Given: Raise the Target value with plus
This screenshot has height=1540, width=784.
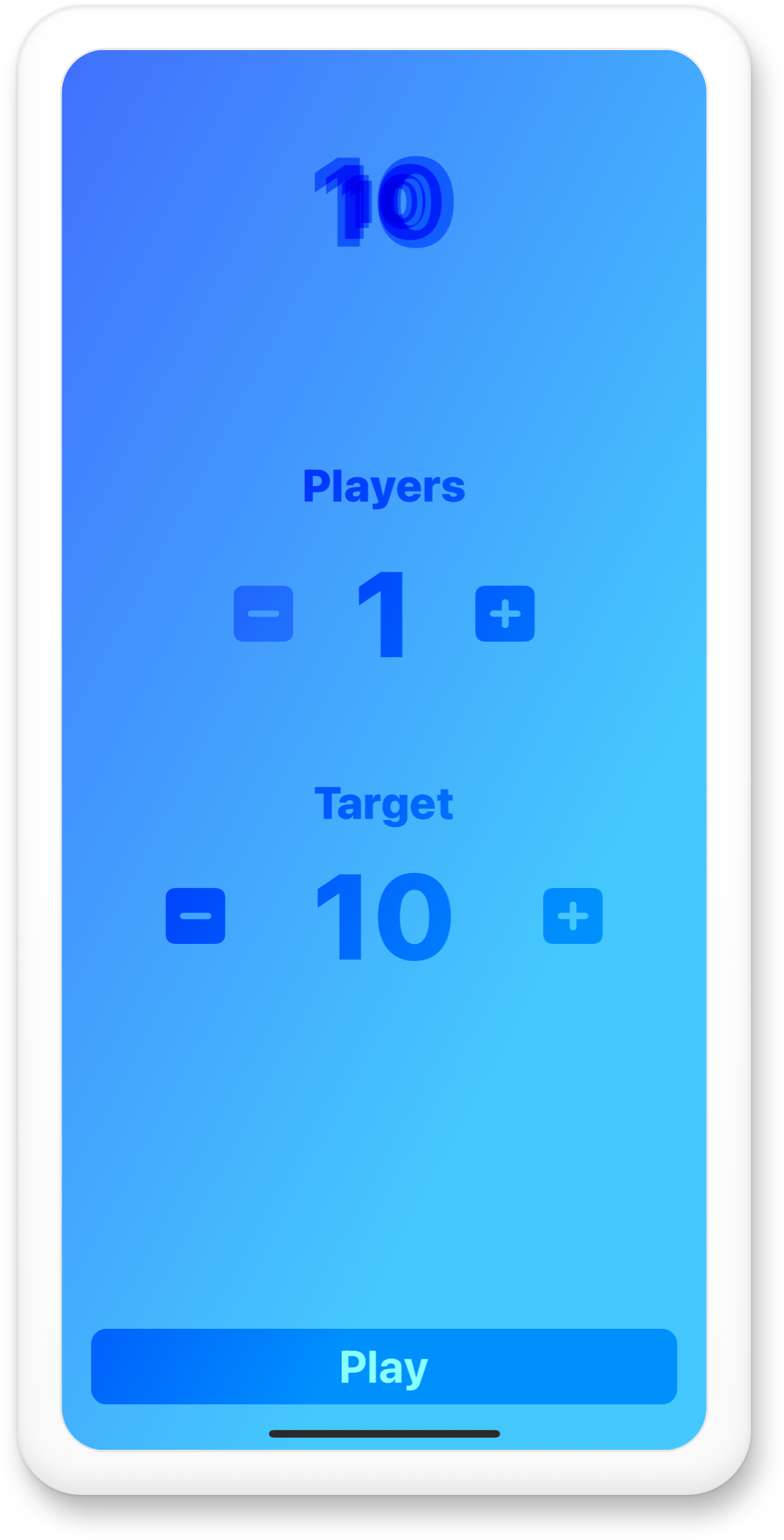Looking at the screenshot, I should [x=572, y=916].
